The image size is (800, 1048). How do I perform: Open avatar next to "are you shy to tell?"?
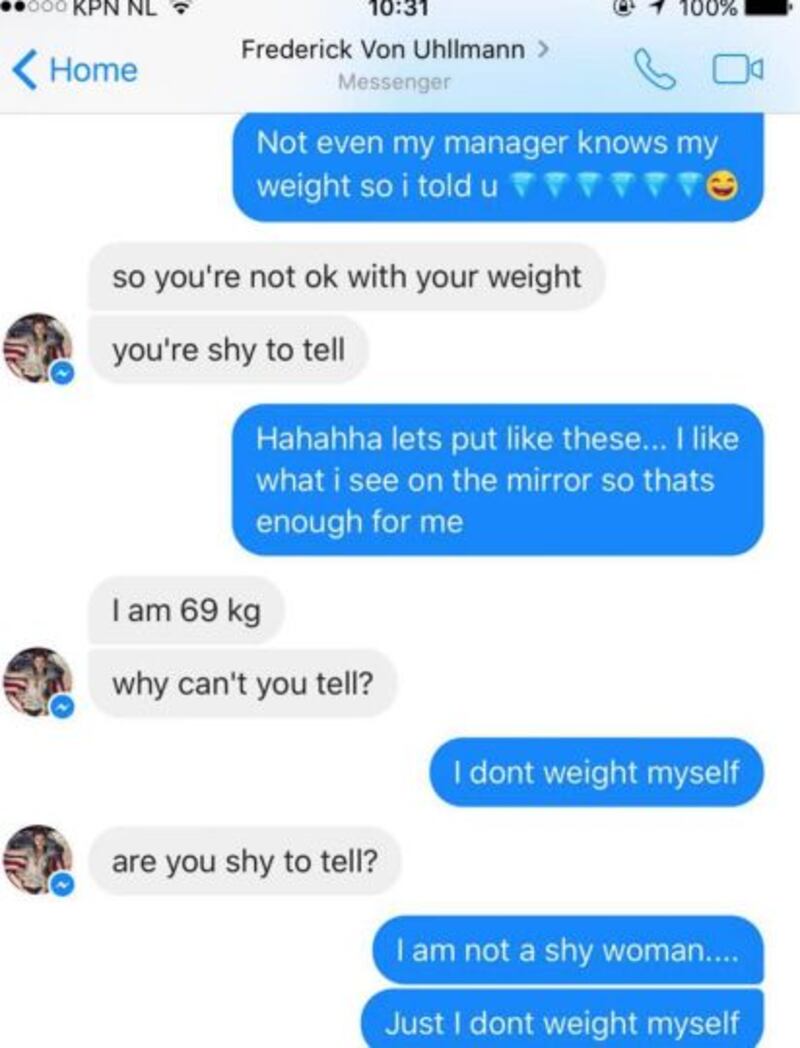38,859
